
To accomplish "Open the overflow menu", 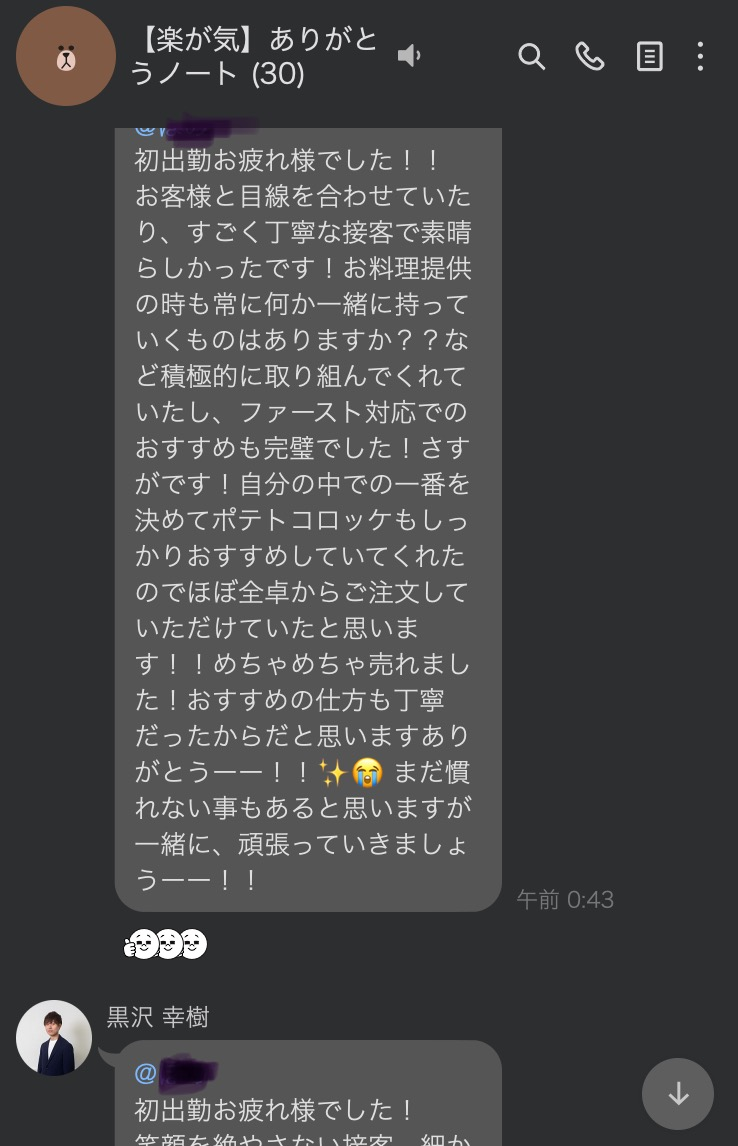I will (700, 57).
